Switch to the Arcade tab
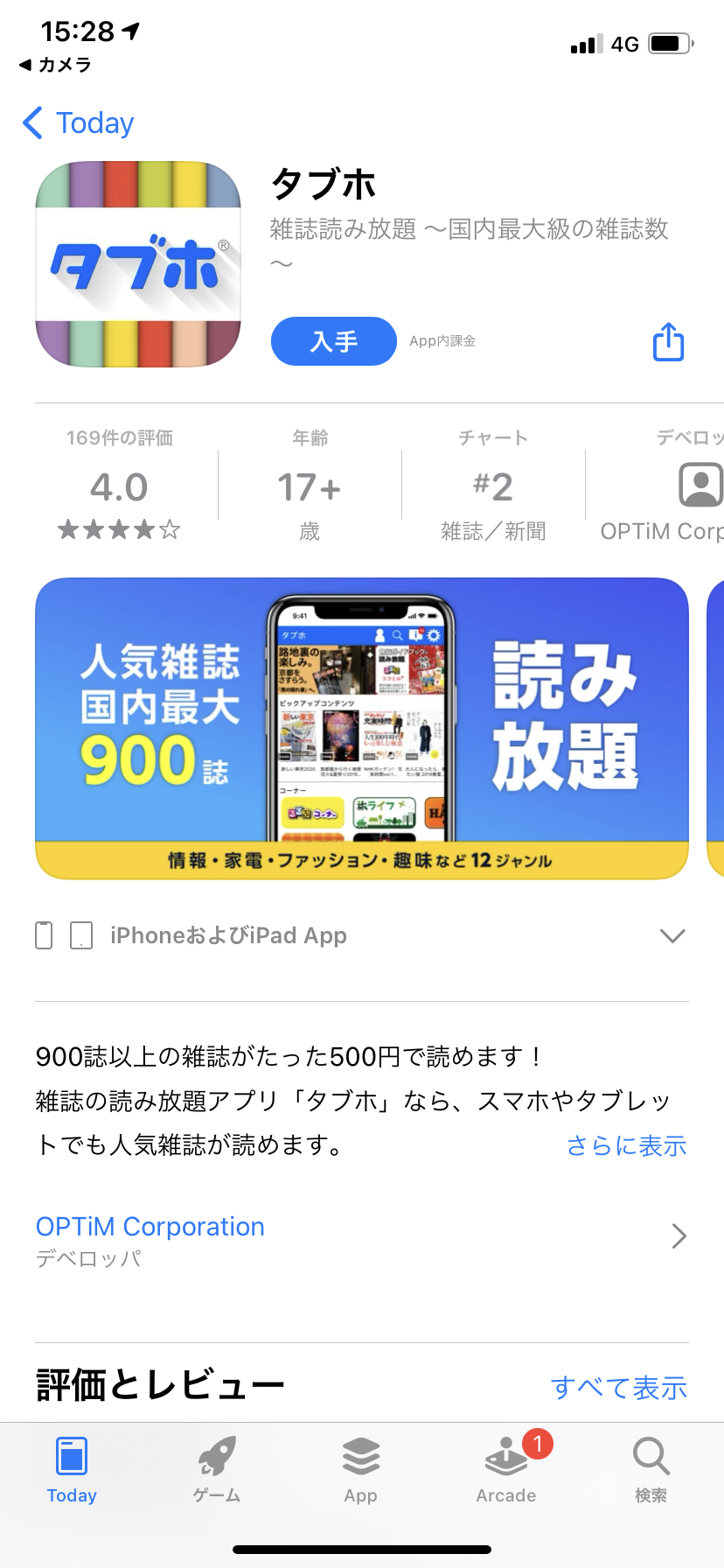Image resolution: width=724 pixels, height=1568 pixels. coord(506,1470)
